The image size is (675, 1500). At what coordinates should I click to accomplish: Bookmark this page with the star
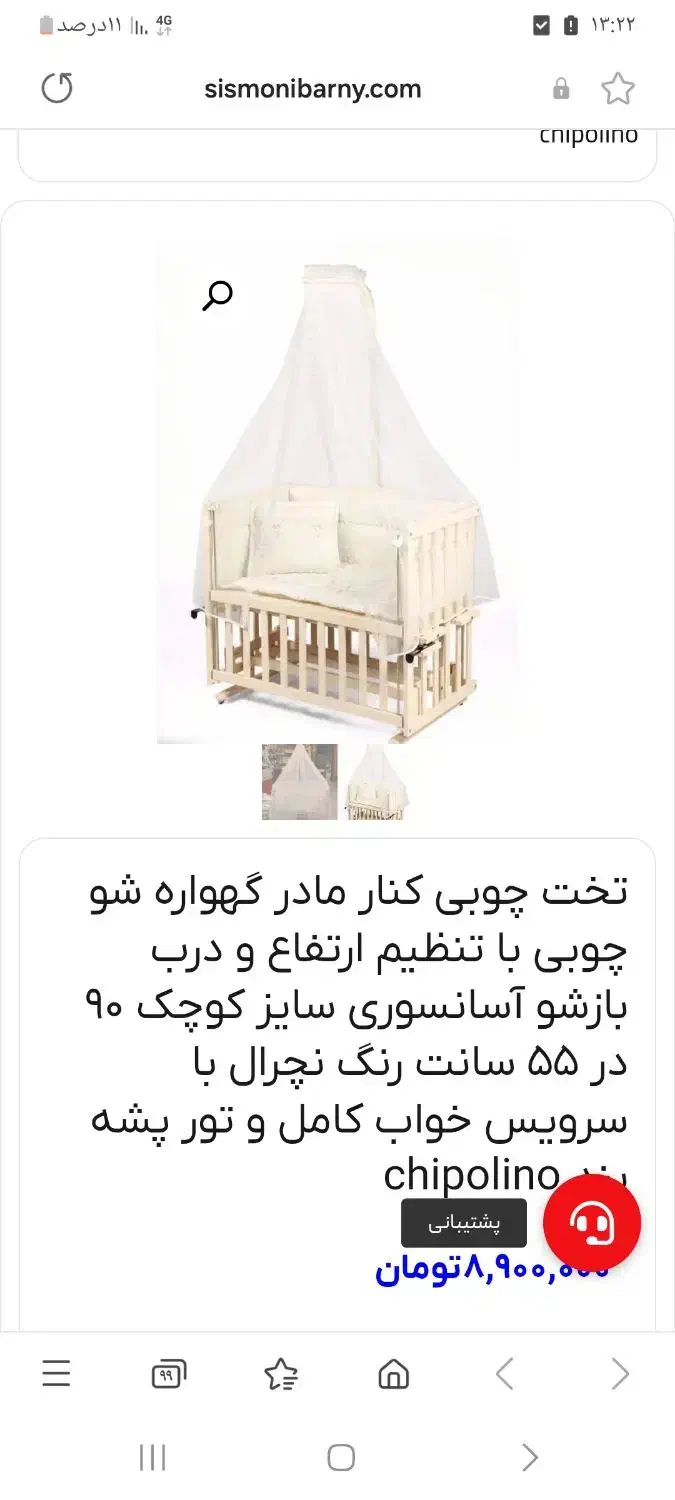[x=618, y=89]
